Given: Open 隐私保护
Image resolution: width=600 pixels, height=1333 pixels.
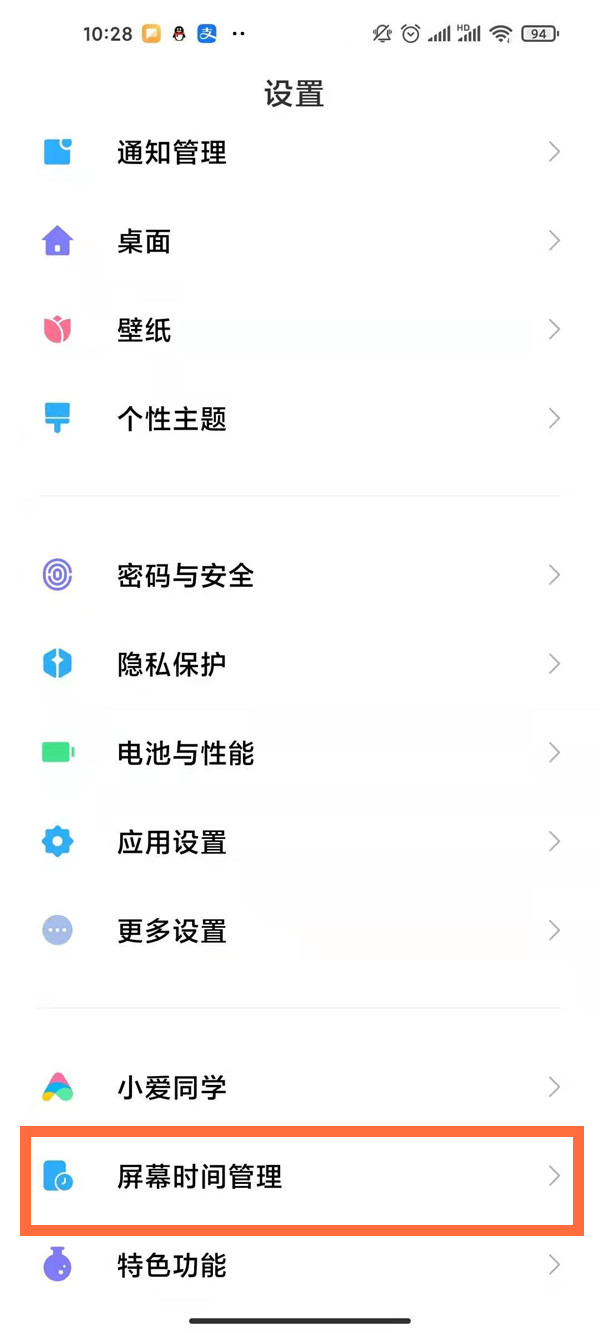Looking at the screenshot, I should [x=300, y=664].
